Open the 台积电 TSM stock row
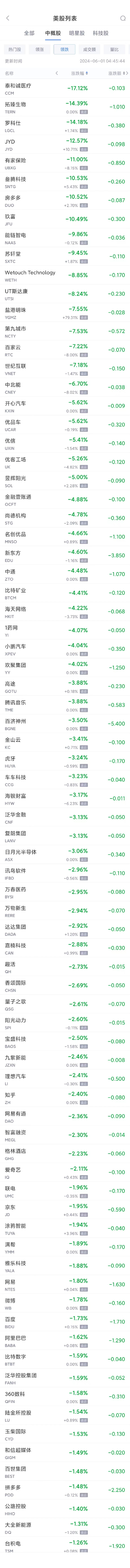Viewport: 130px width, 1568px height. [65, 1546]
